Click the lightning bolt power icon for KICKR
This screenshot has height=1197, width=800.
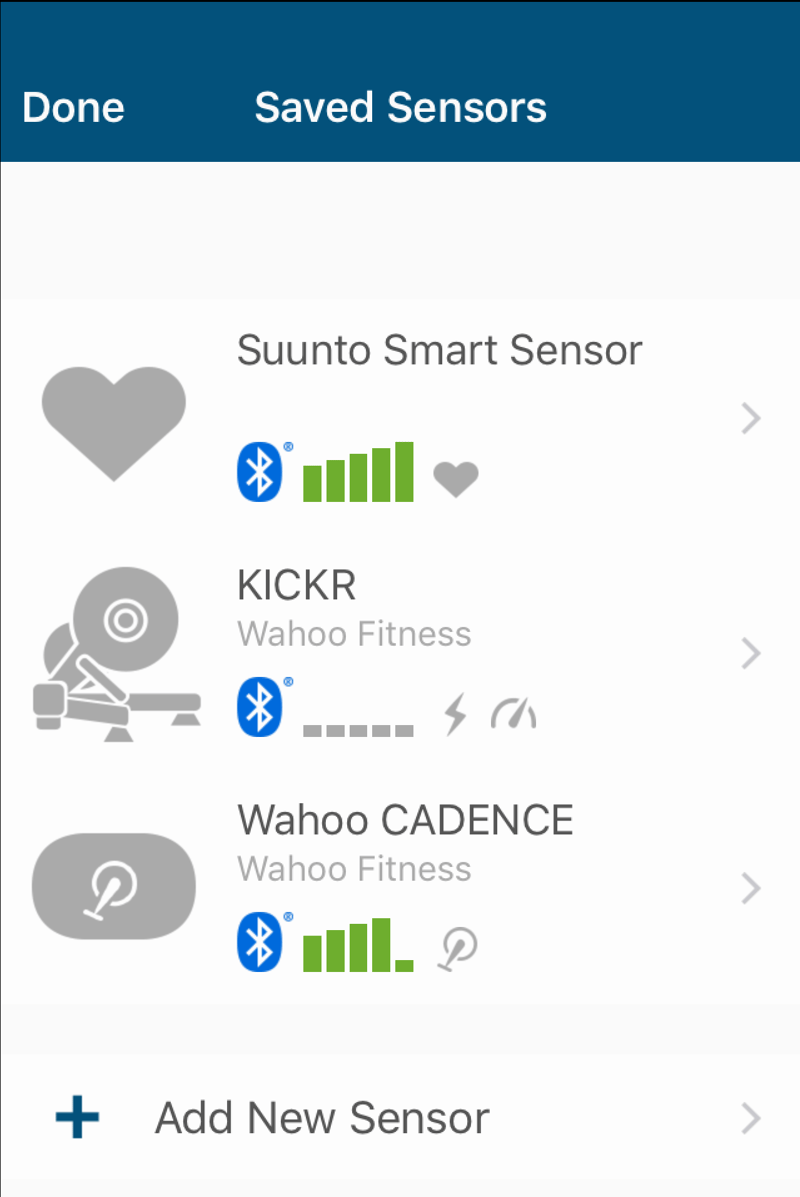click(454, 711)
